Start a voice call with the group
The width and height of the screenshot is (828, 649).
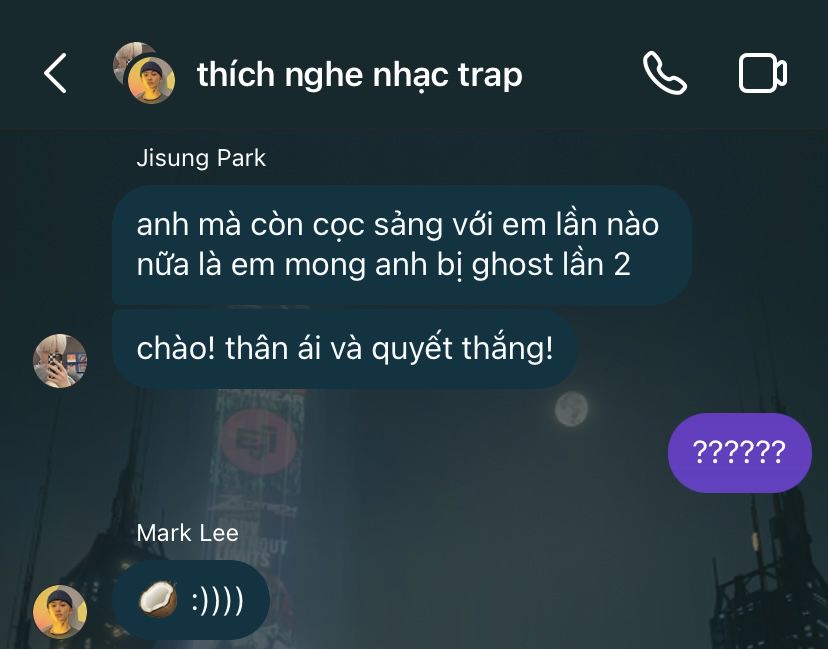(x=664, y=74)
